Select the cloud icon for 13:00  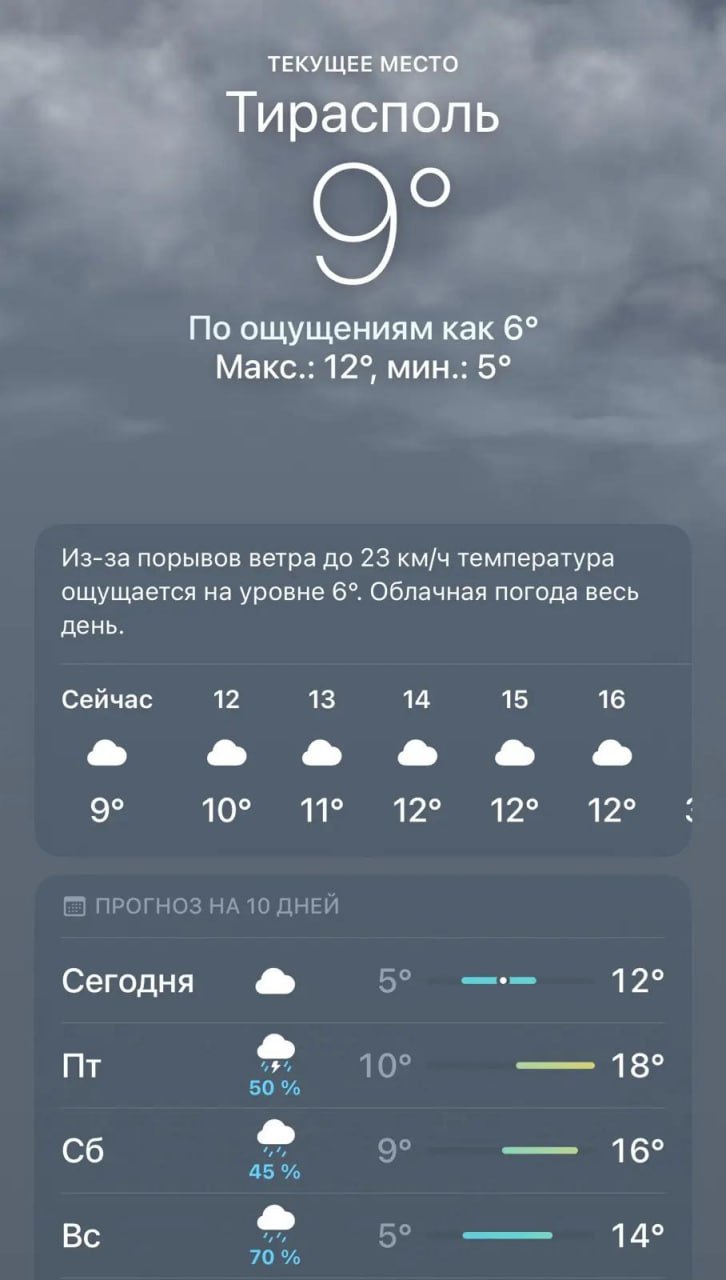(x=322, y=752)
